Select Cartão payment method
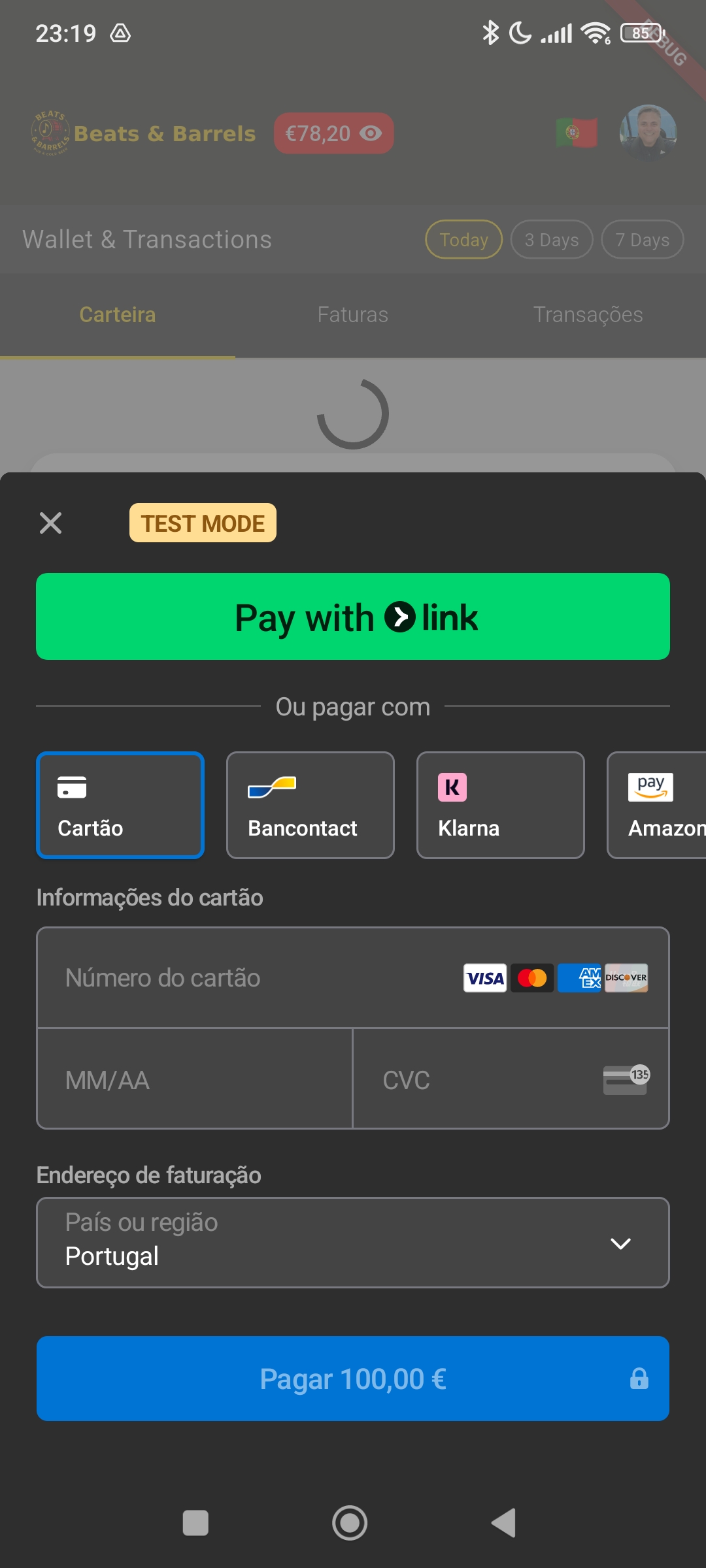706x1568 pixels. [120, 805]
